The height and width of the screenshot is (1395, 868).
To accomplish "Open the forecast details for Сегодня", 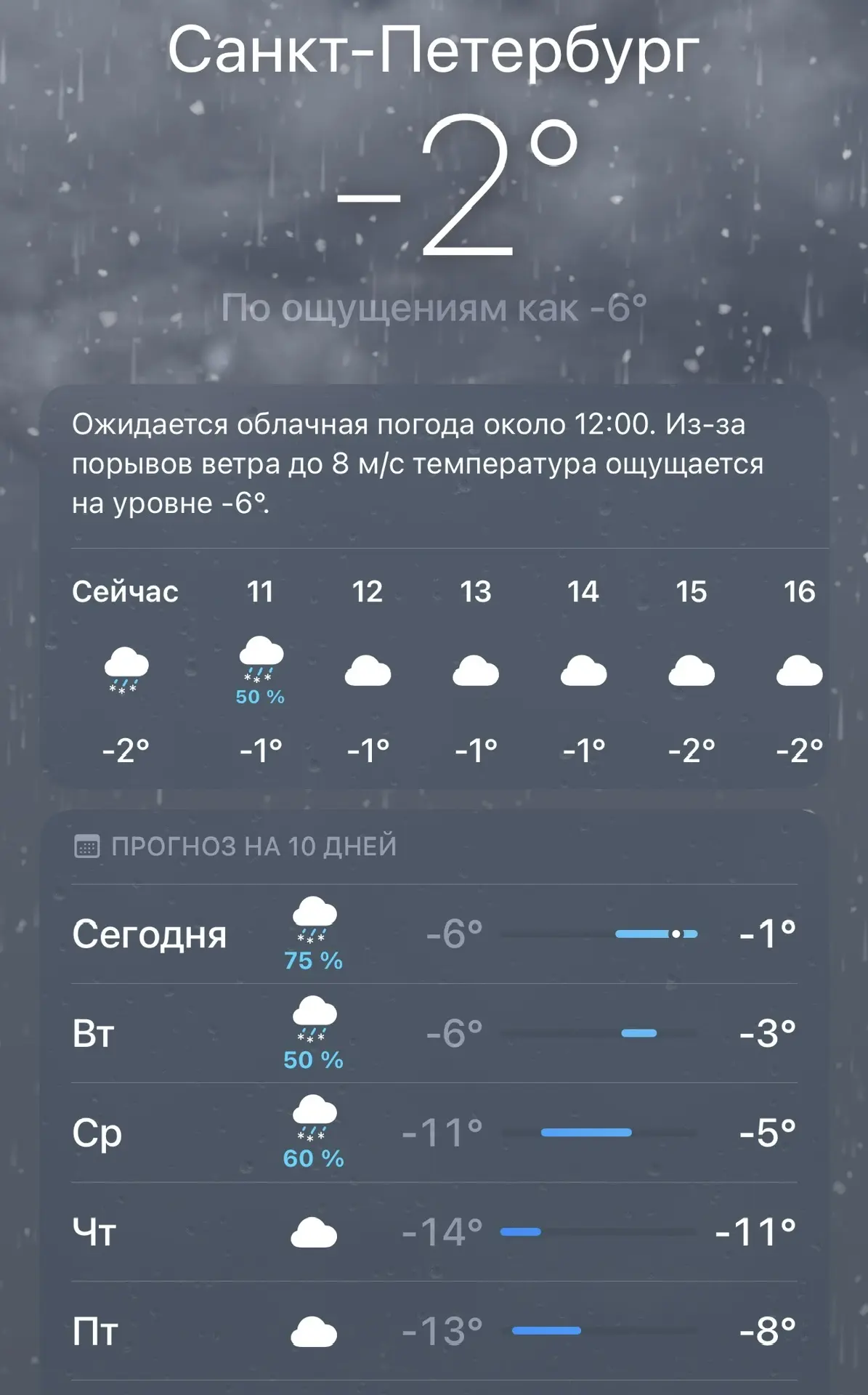I will point(434,934).
